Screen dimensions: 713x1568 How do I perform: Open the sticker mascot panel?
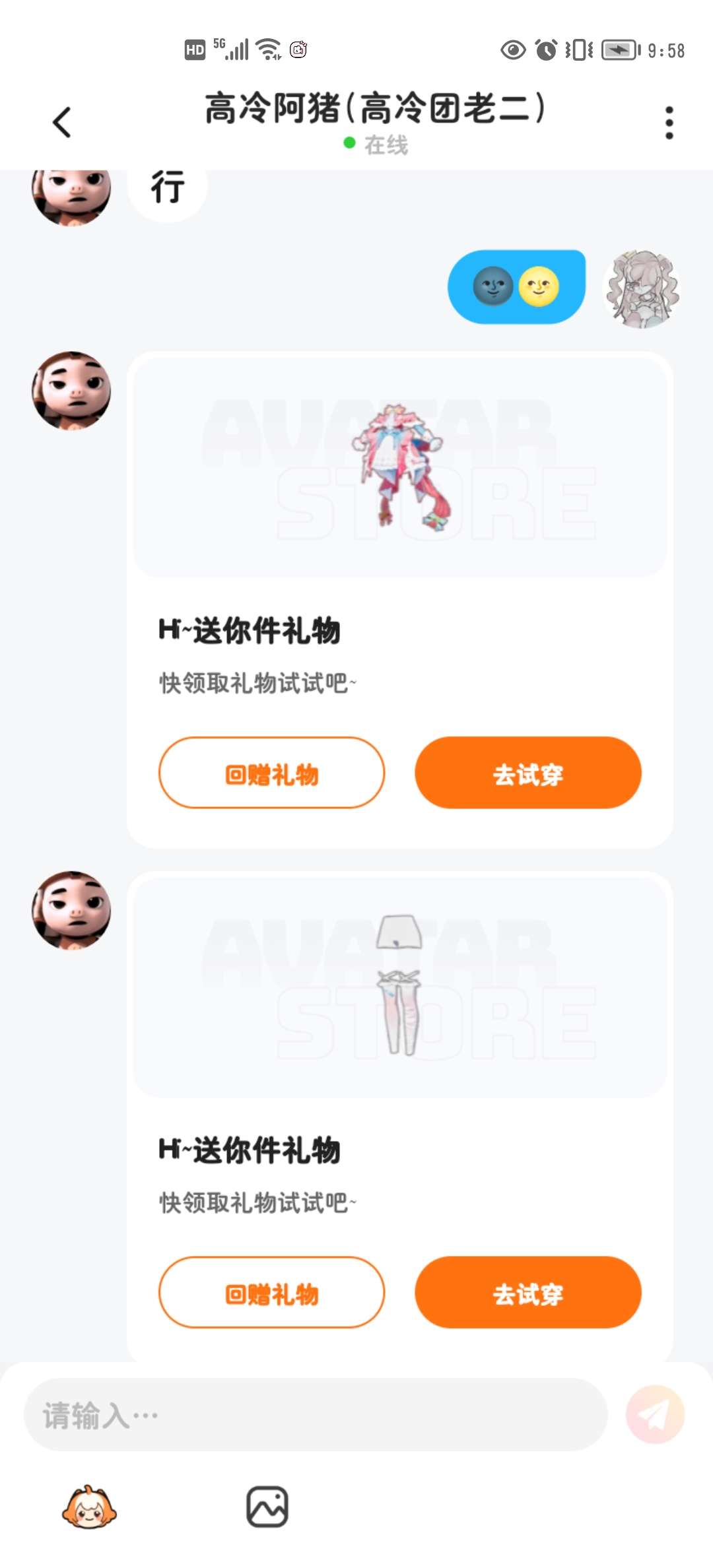[x=89, y=1507]
